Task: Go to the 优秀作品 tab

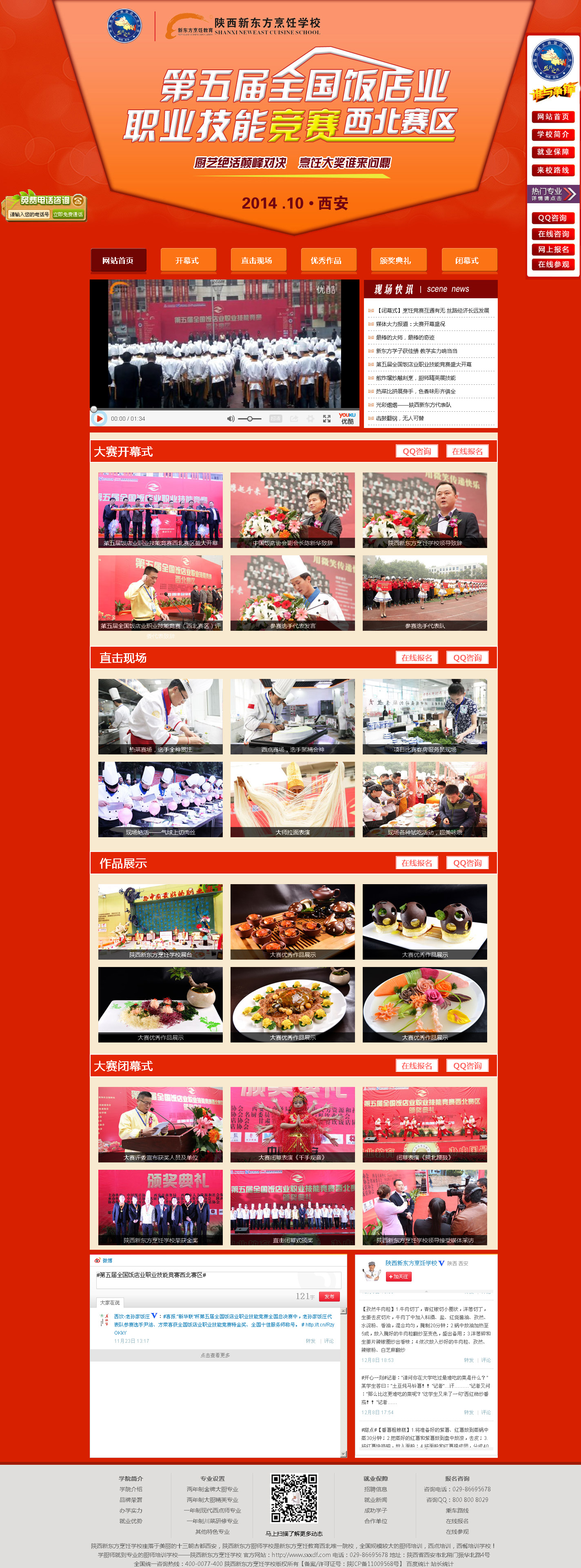Action: coord(327,260)
